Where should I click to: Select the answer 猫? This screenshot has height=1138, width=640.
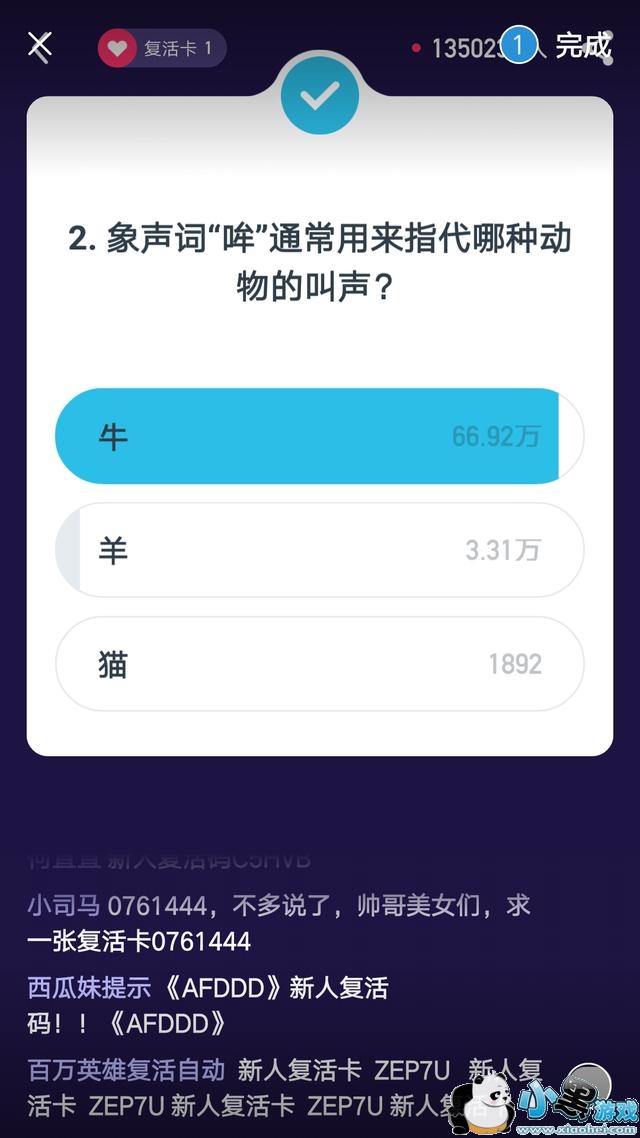point(318,664)
